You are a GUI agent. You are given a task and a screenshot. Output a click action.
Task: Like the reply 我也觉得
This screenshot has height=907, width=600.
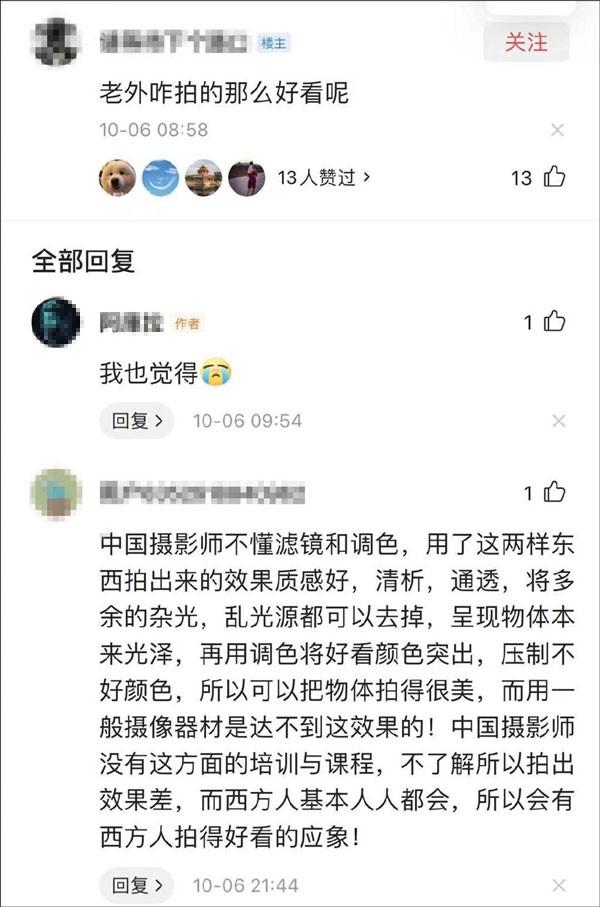(x=554, y=322)
